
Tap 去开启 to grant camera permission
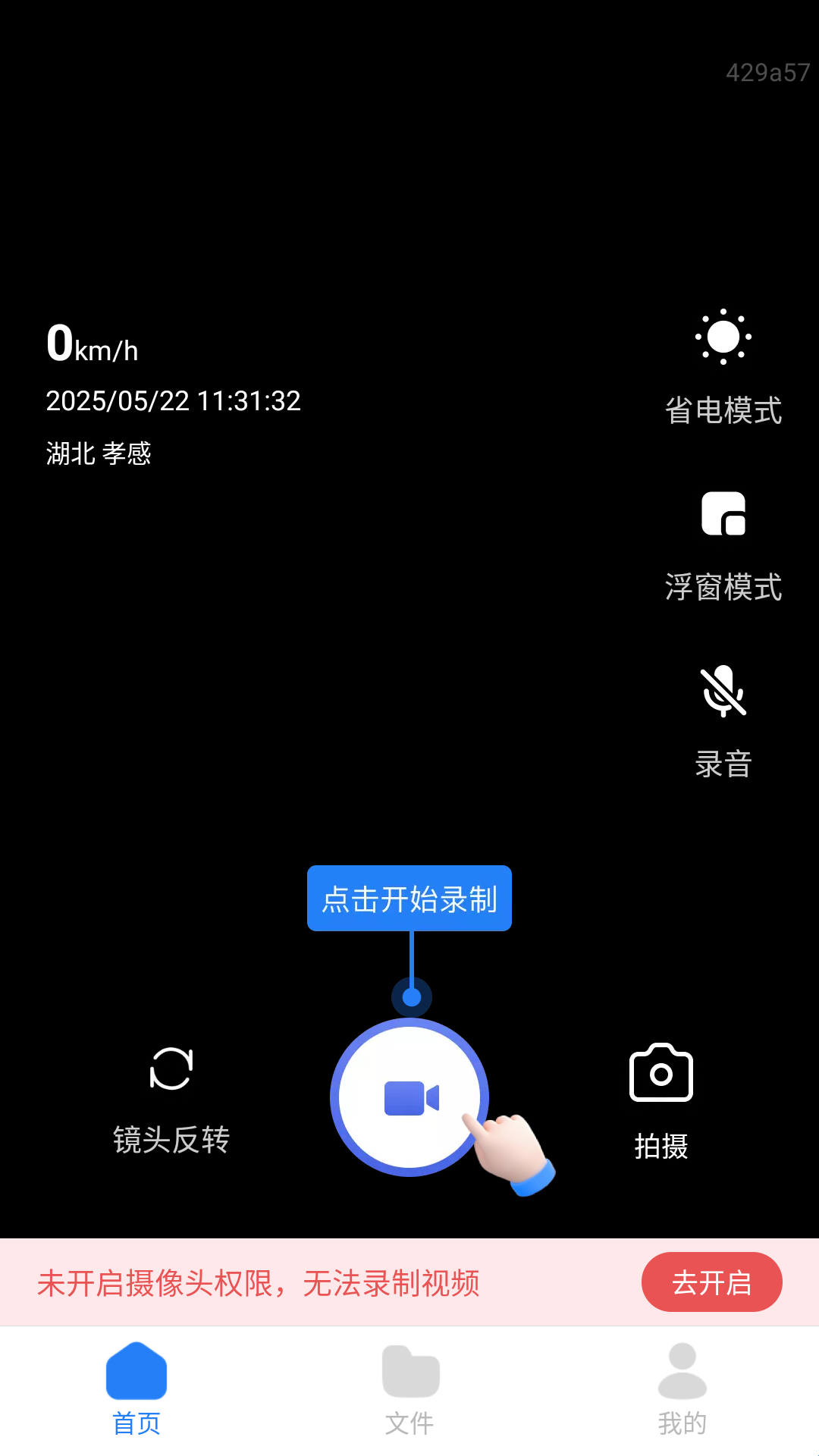click(711, 1282)
